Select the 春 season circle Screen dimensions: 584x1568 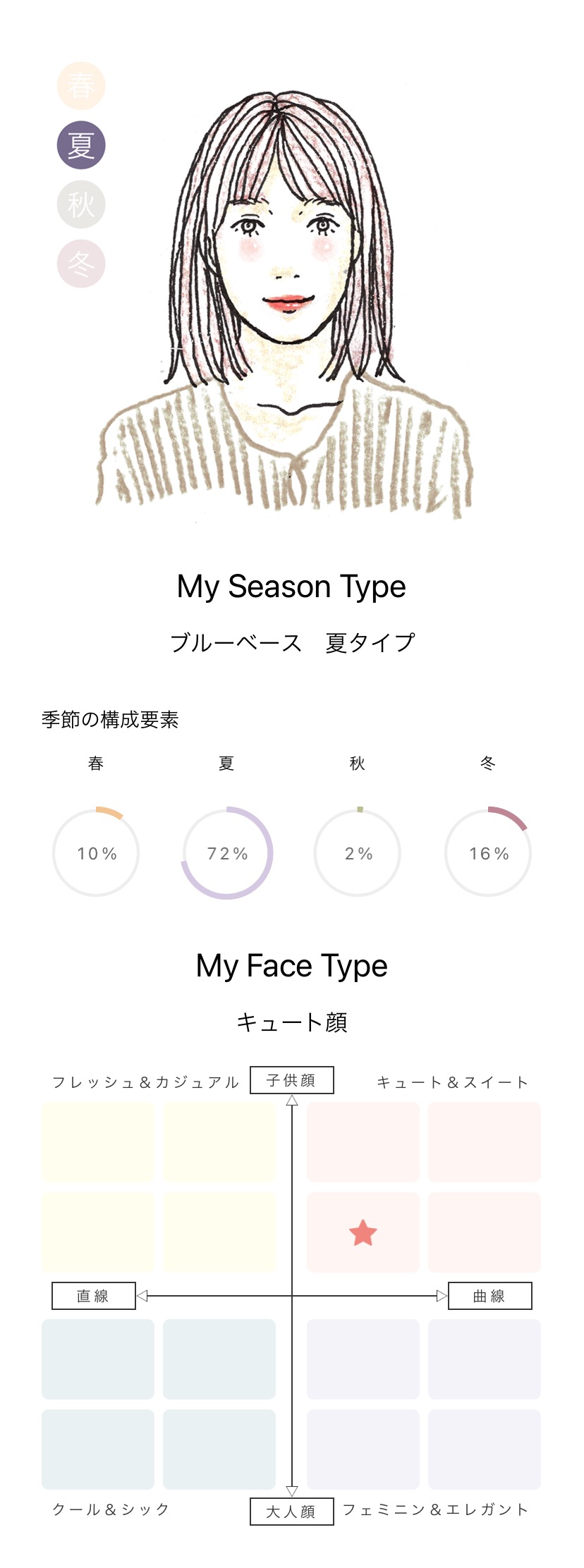[81, 86]
